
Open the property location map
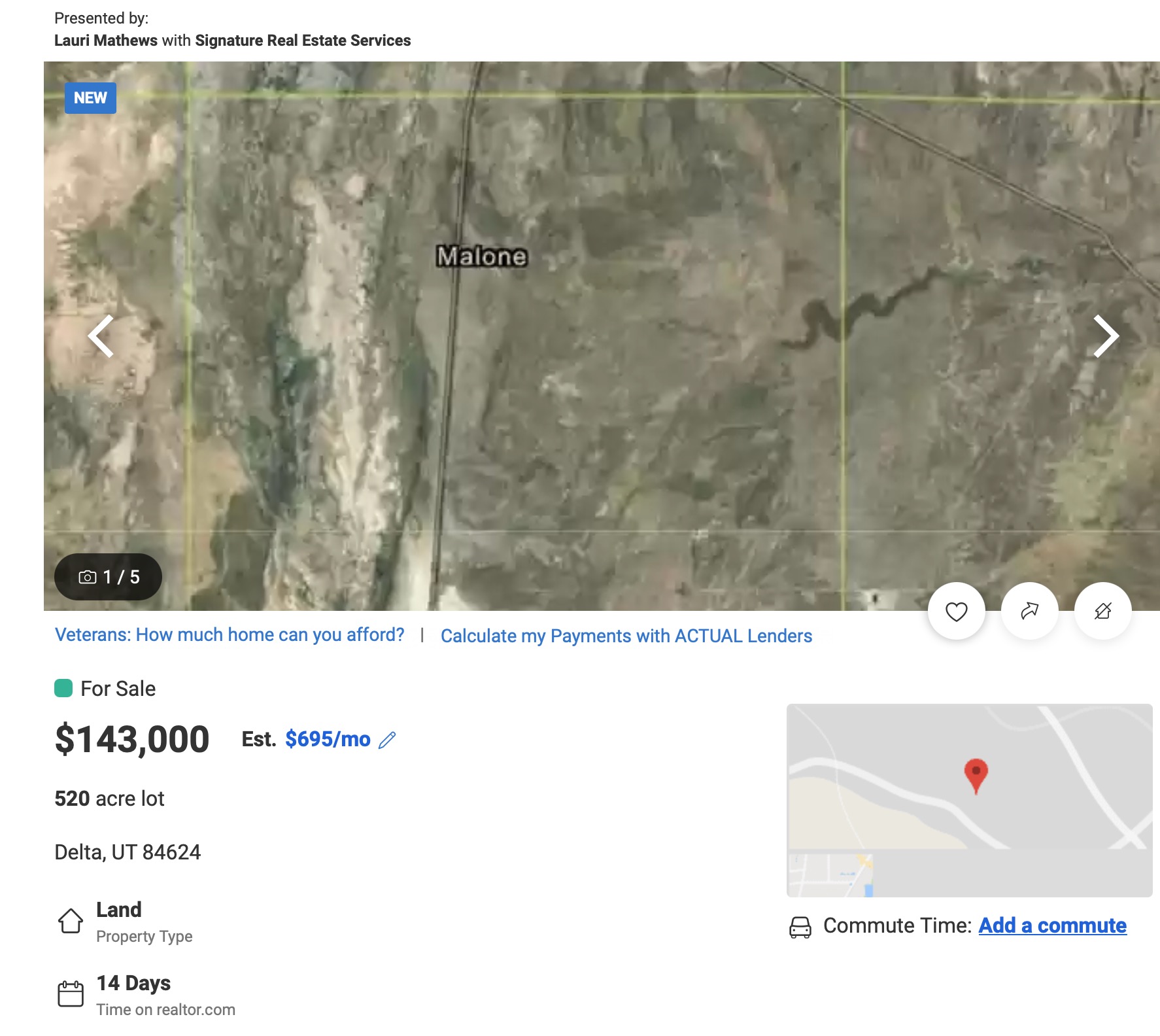[968, 799]
